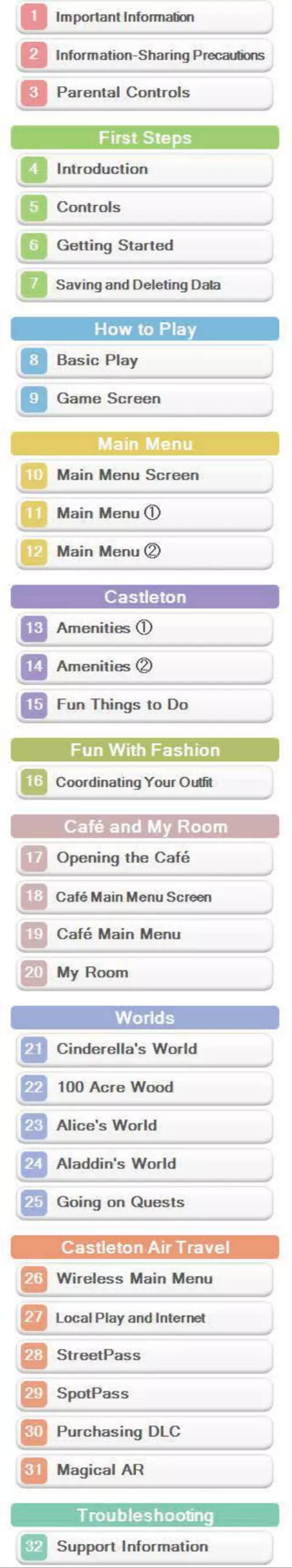Select Cinderella's World
This screenshot has height=1568, width=292.
[145, 1049]
